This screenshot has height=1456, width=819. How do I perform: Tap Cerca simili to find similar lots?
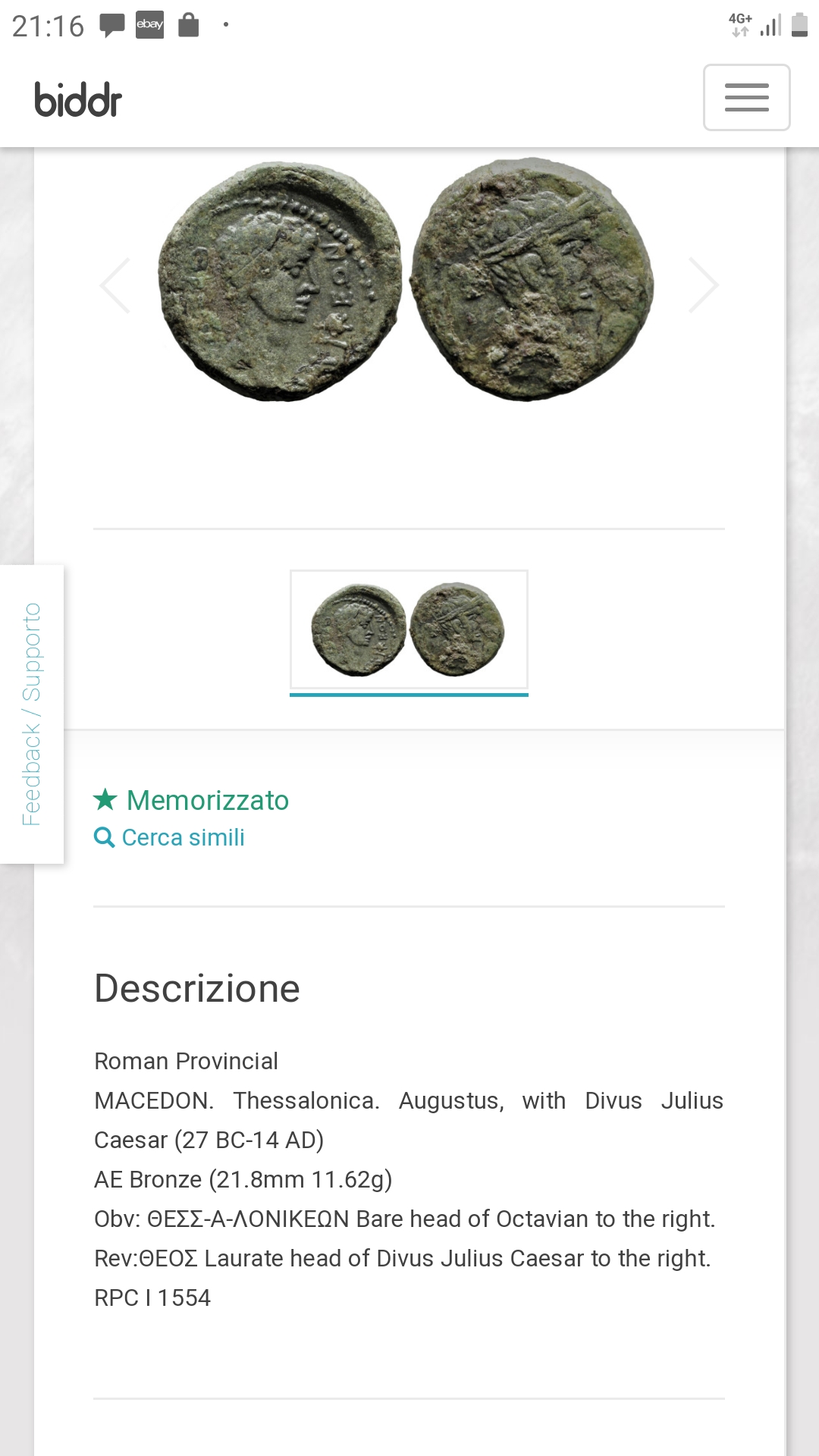click(169, 837)
